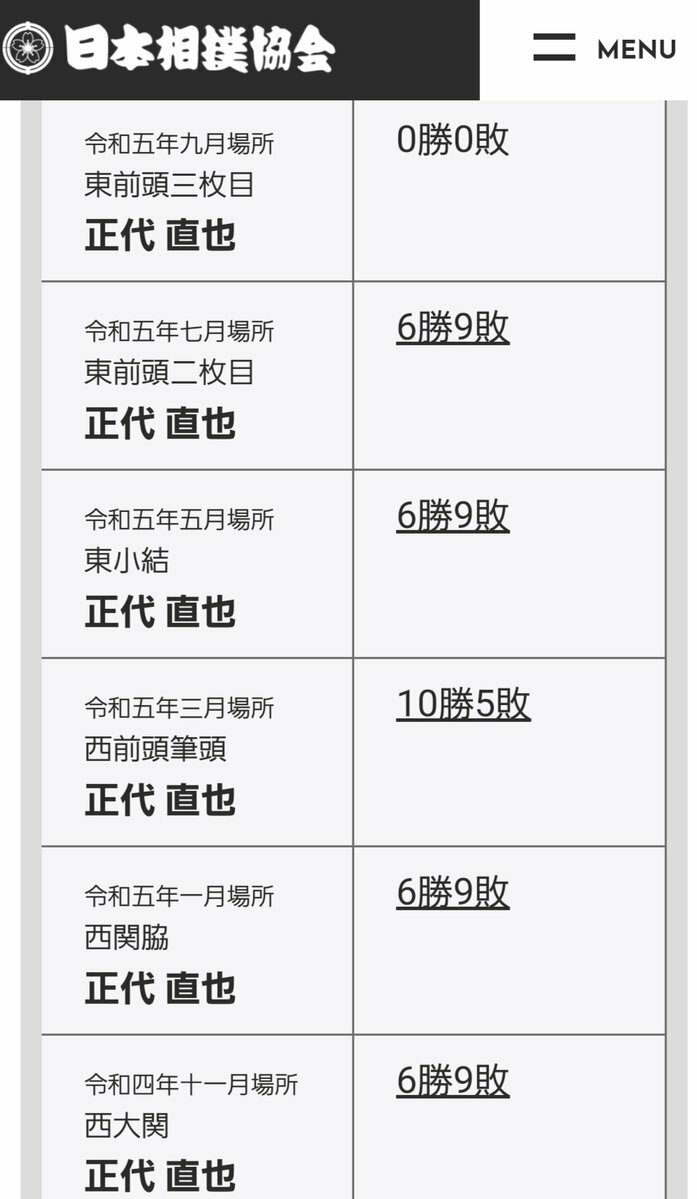Open the 6勝9敗 record for 令和五年五月場所
The image size is (697, 1199).
pyautogui.click(x=452, y=516)
